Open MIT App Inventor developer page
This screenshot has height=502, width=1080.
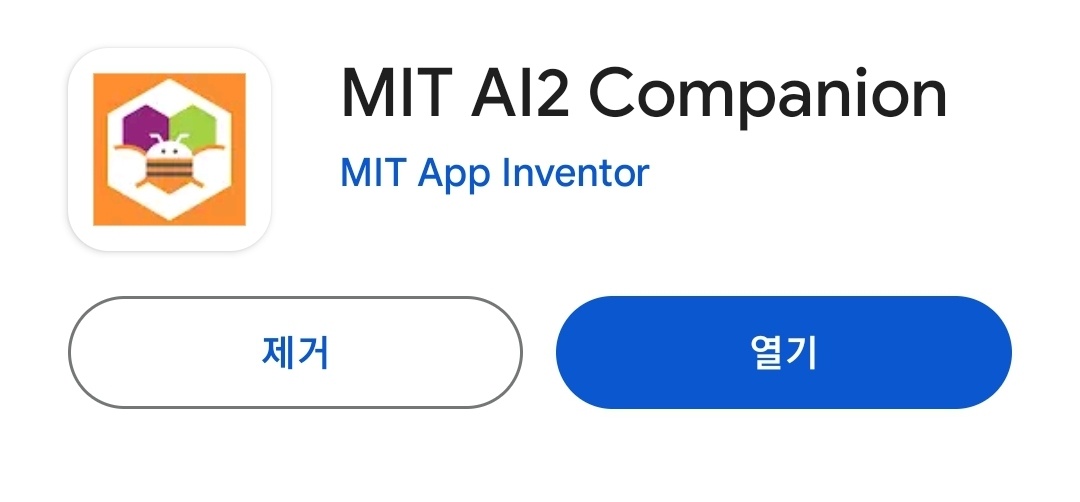point(494,173)
